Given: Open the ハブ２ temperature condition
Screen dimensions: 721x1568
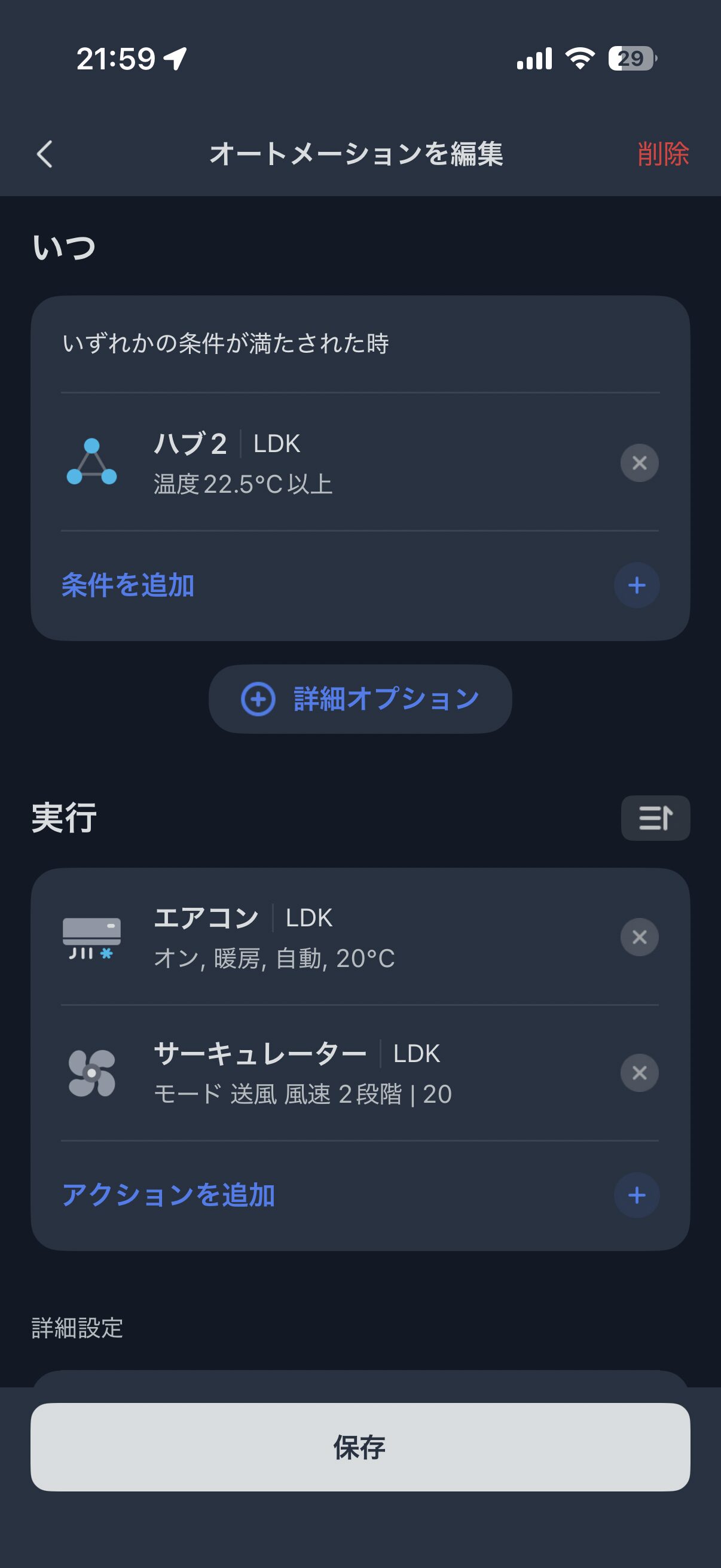Looking at the screenshot, I should pyautogui.click(x=304, y=463).
